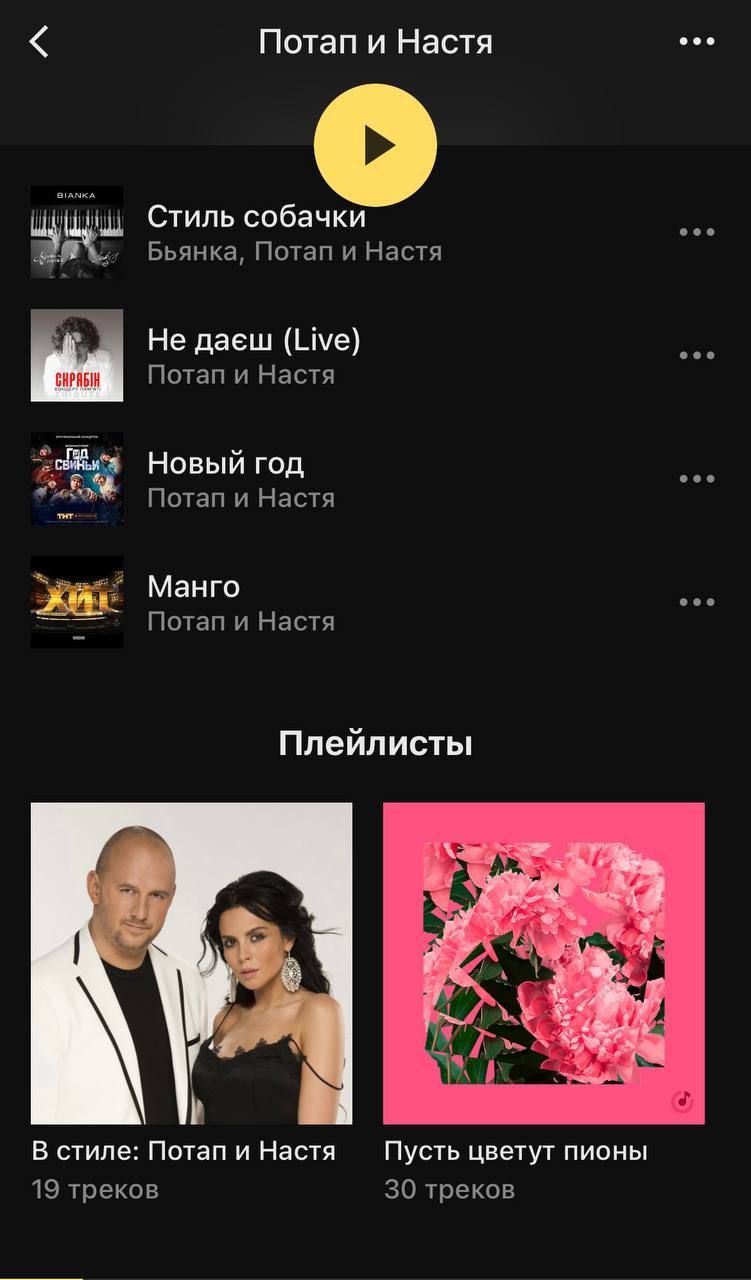This screenshot has height=1280, width=751.
Task: Select artist name Потап и Настя header
Action: tap(375, 42)
